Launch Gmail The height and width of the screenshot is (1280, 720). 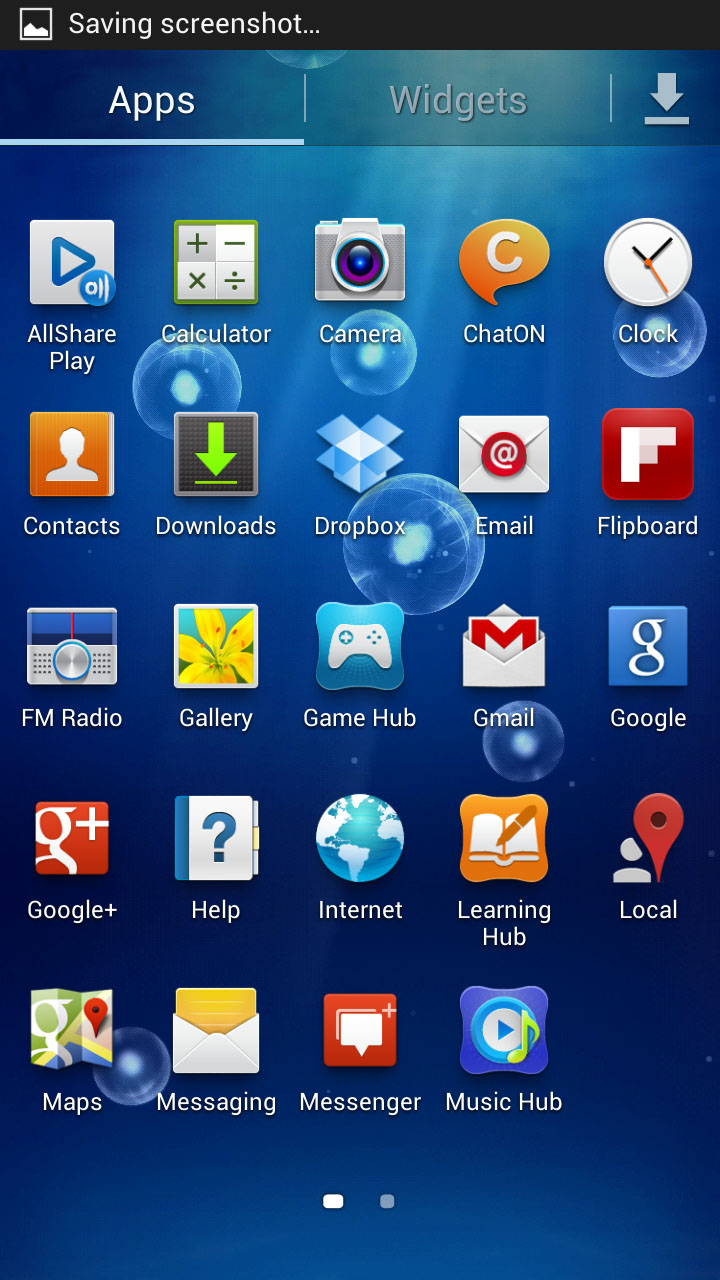pos(504,647)
